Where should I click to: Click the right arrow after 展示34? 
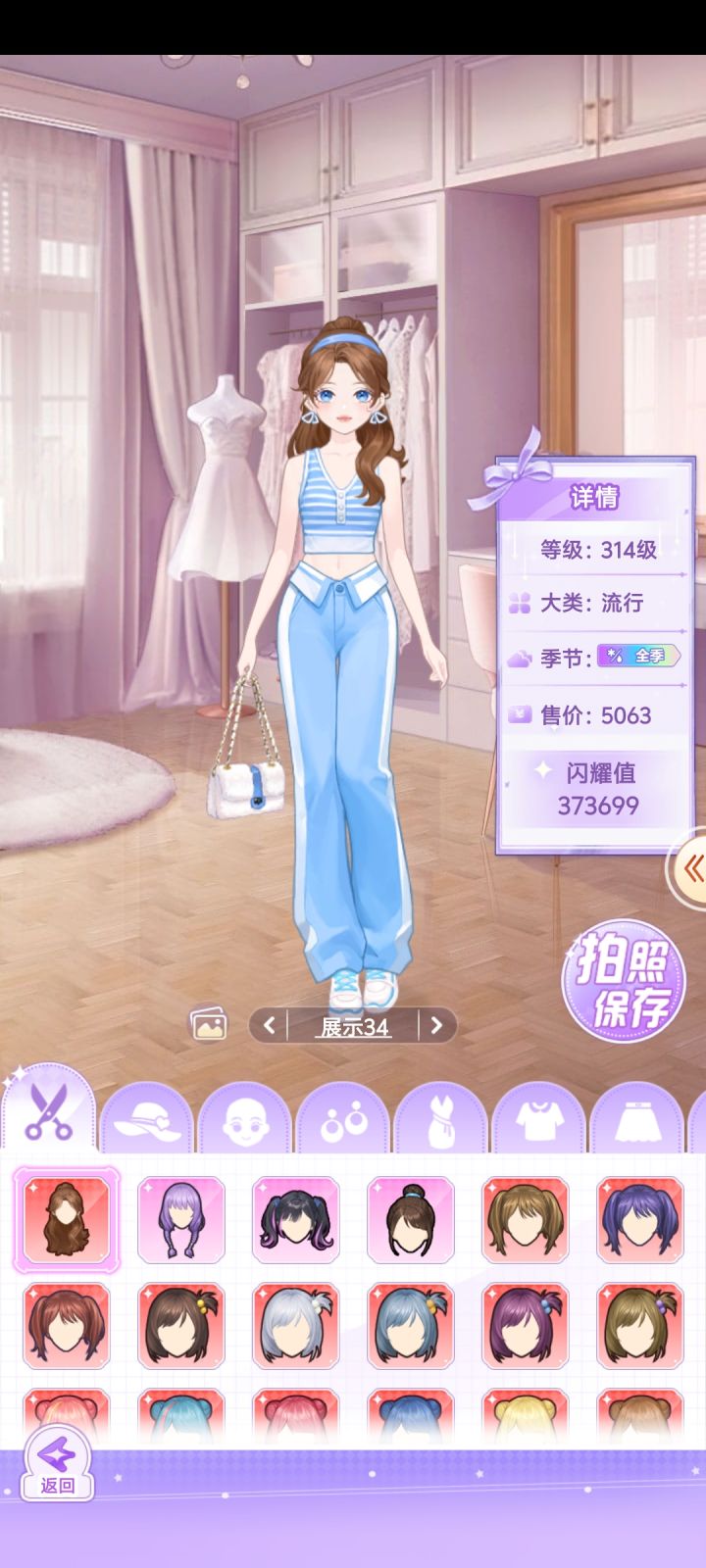436,1024
